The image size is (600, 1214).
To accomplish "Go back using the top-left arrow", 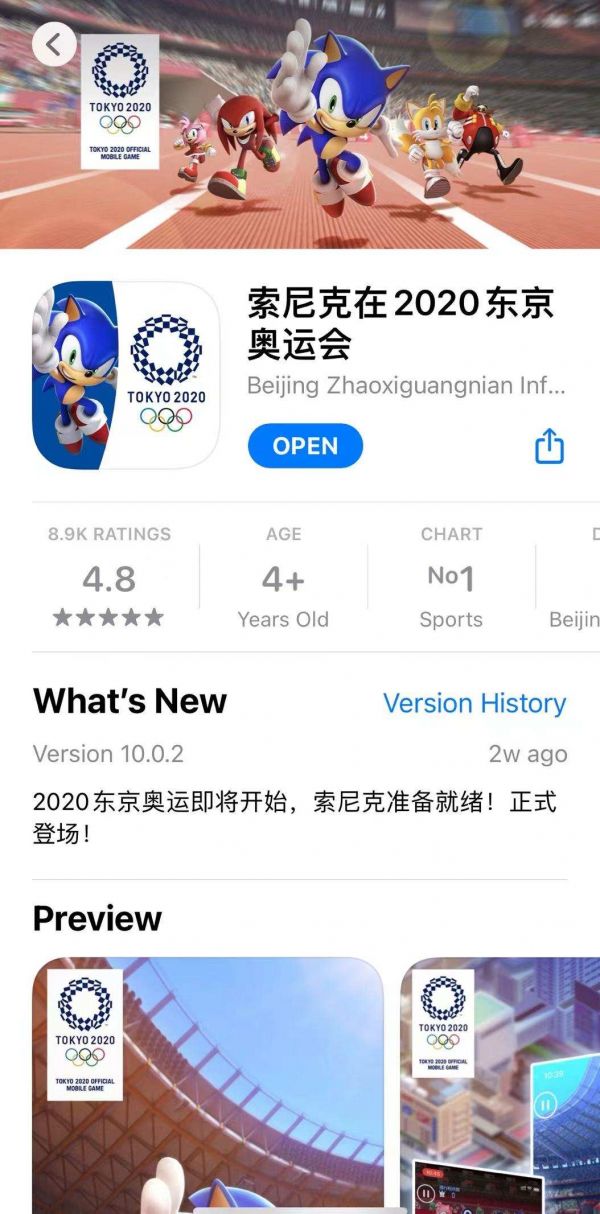I will coord(54,44).
